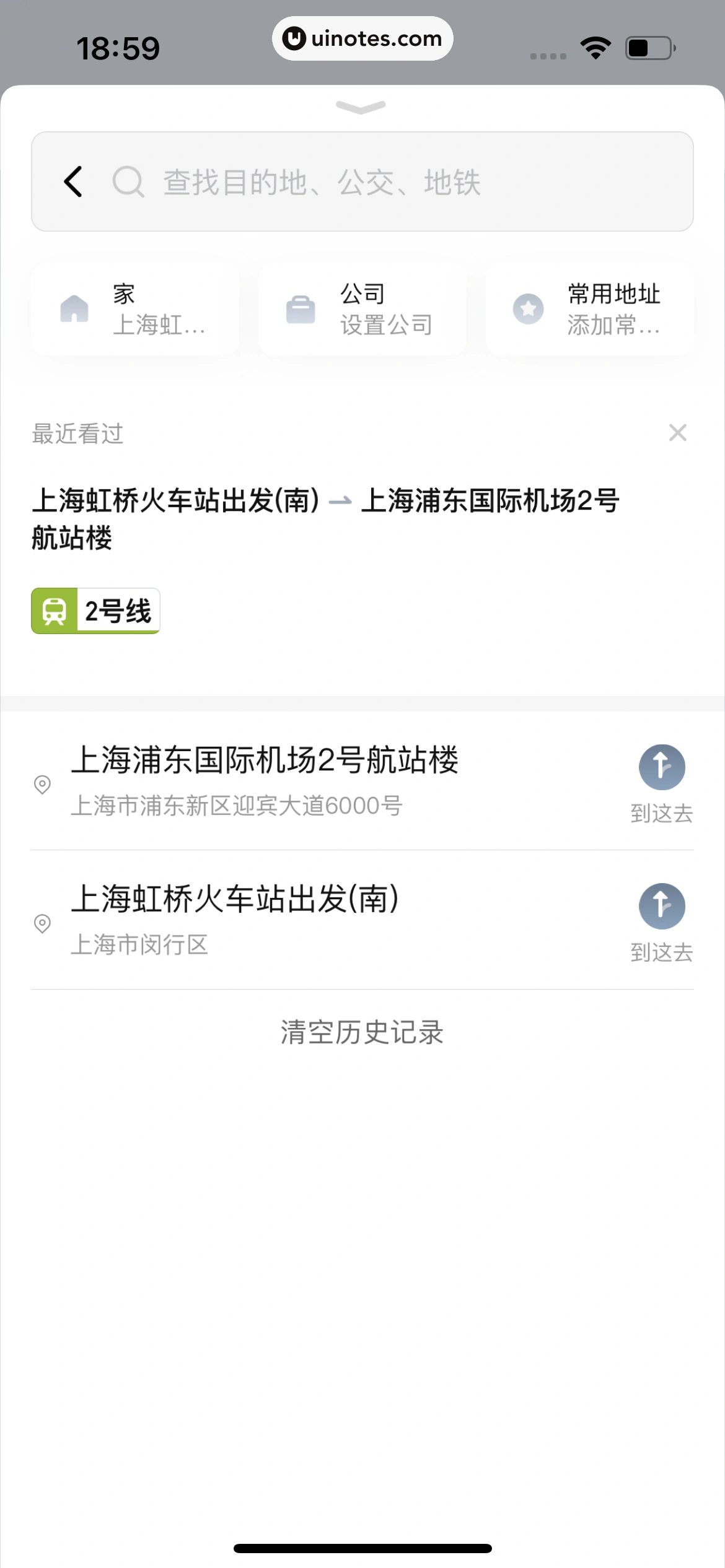Tap the metro train icon on 2号线 tag
Image resolution: width=725 pixels, height=1568 pixels.
pyautogui.click(x=55, y=611)
